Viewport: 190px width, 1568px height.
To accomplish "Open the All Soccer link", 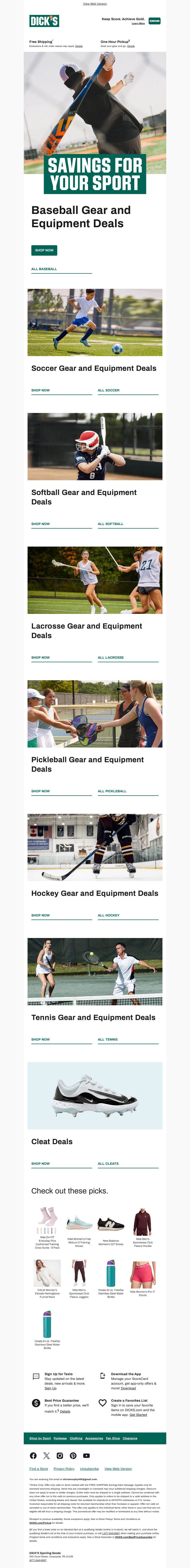I will tap(109, 390).
